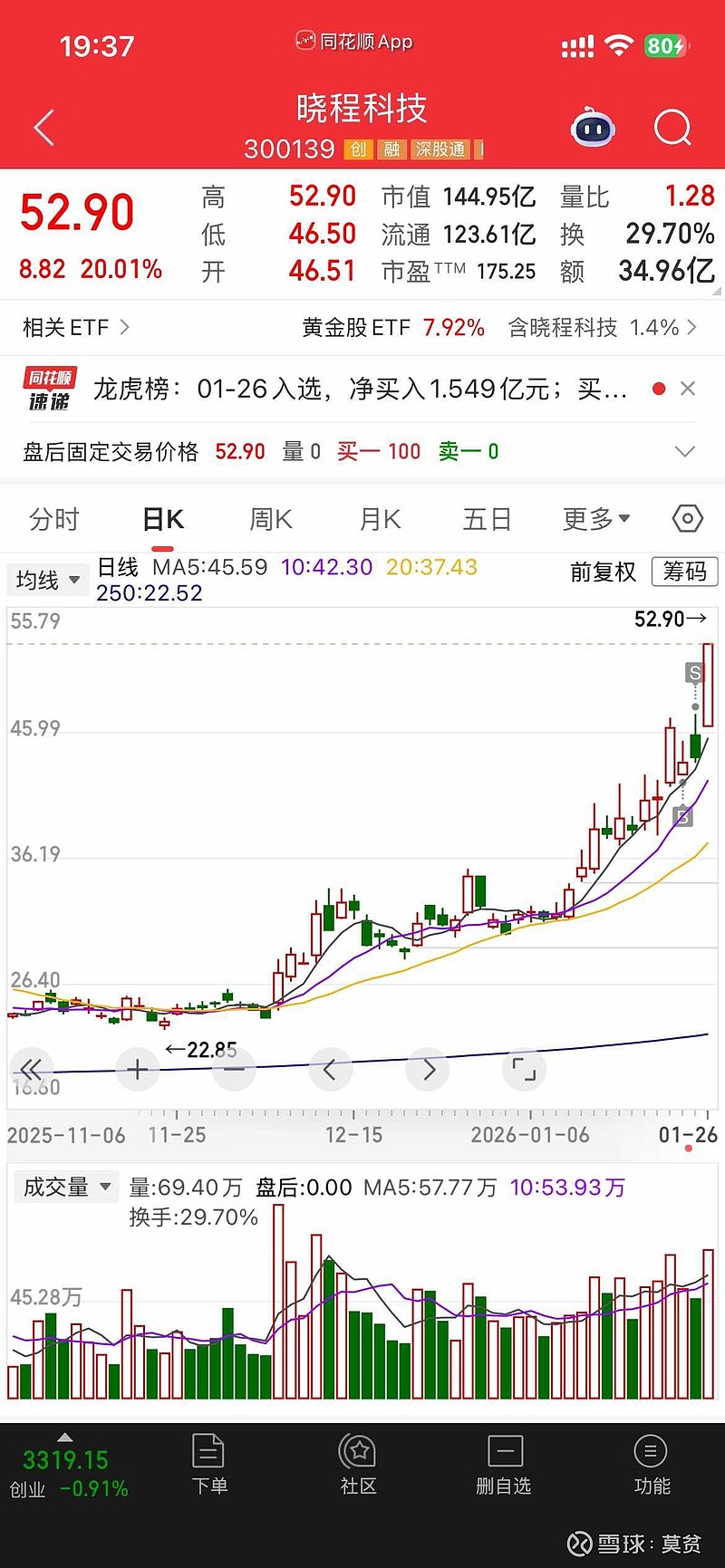This screenshot has width=725, height=1568.
Task: Open the 成交量 indicator dropdown
Action: tap(66, 1187)
